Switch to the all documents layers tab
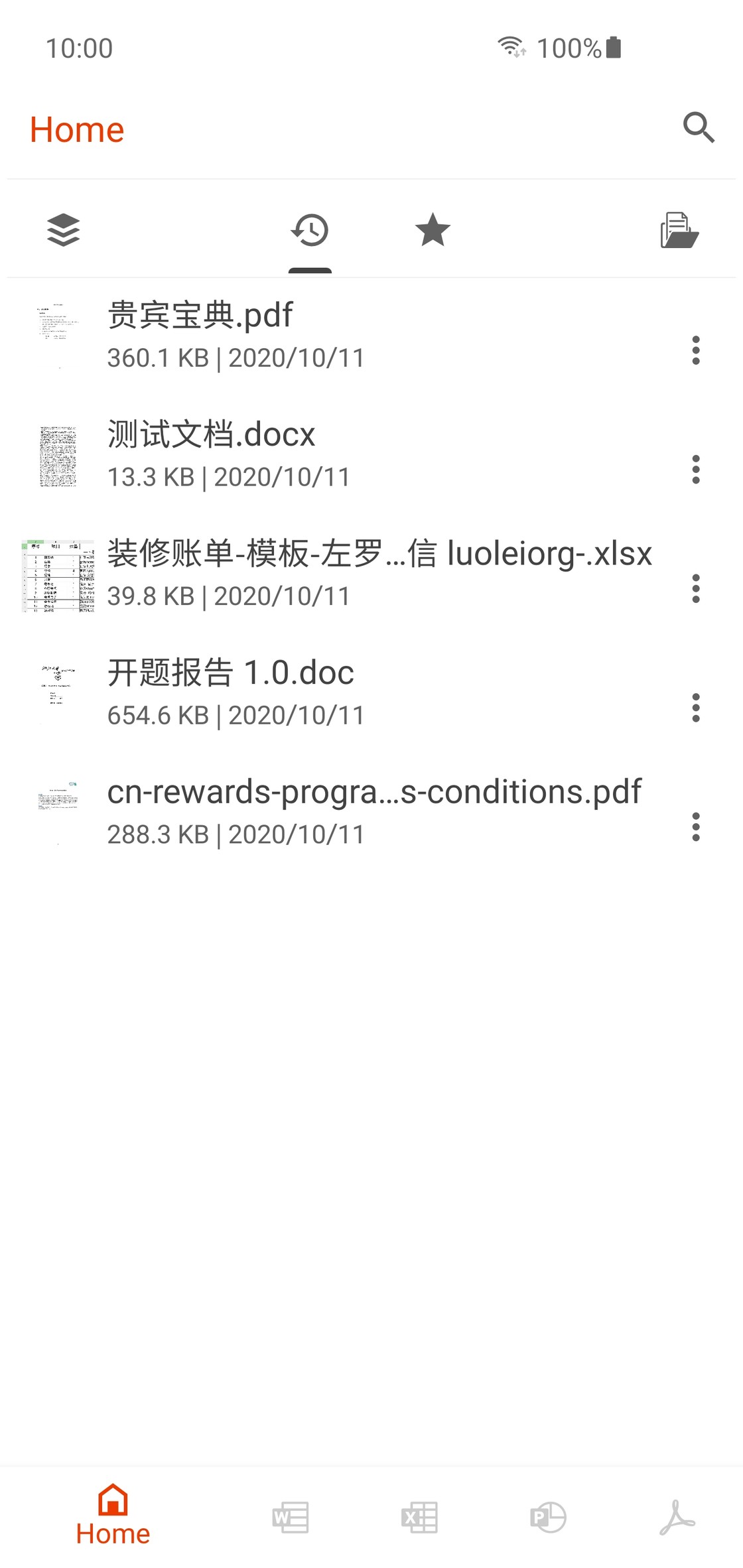 [x=64, y=230]
